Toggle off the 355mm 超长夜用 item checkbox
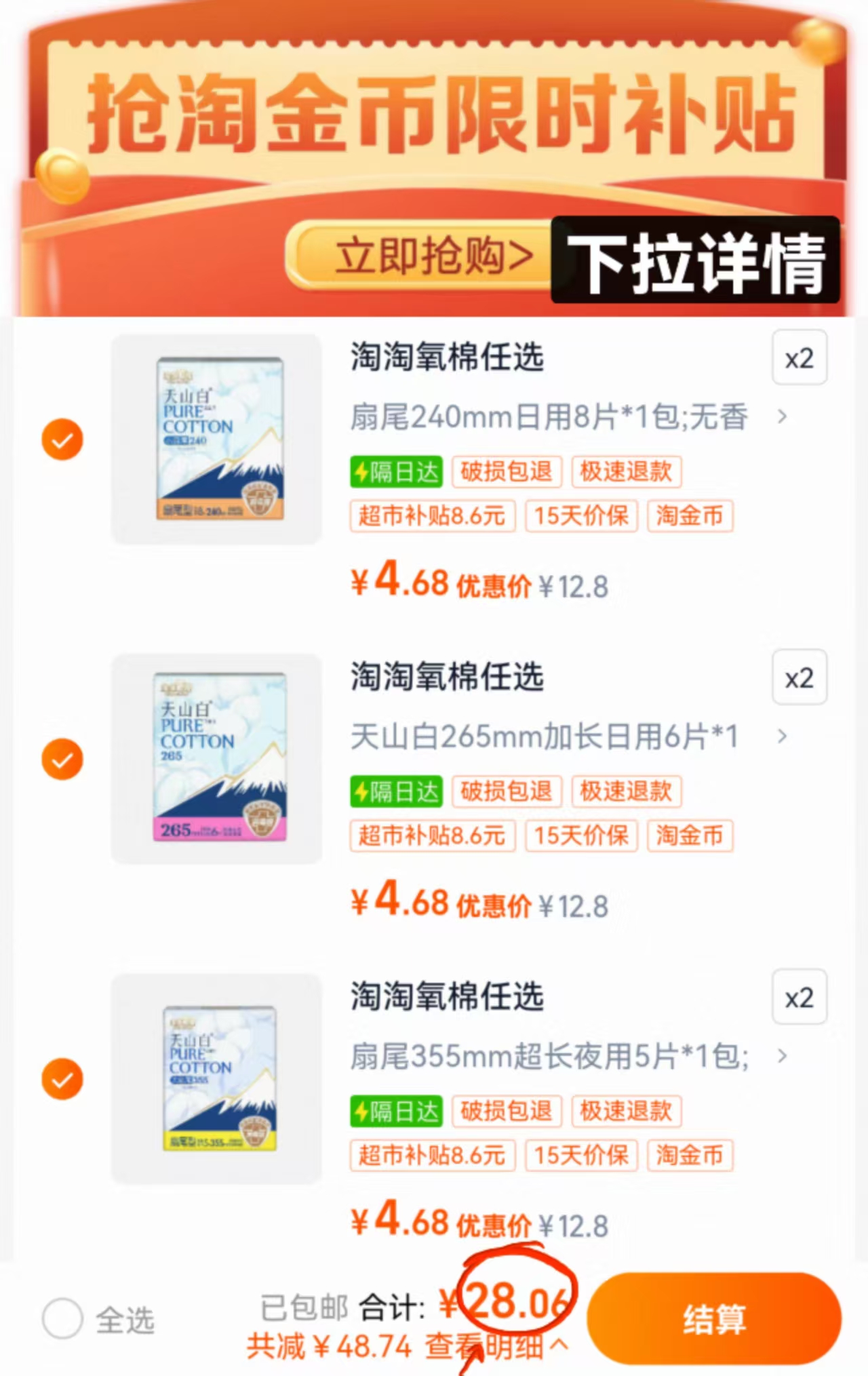The width and height of the screenshot is (868, 1376). click(62, 1078)
